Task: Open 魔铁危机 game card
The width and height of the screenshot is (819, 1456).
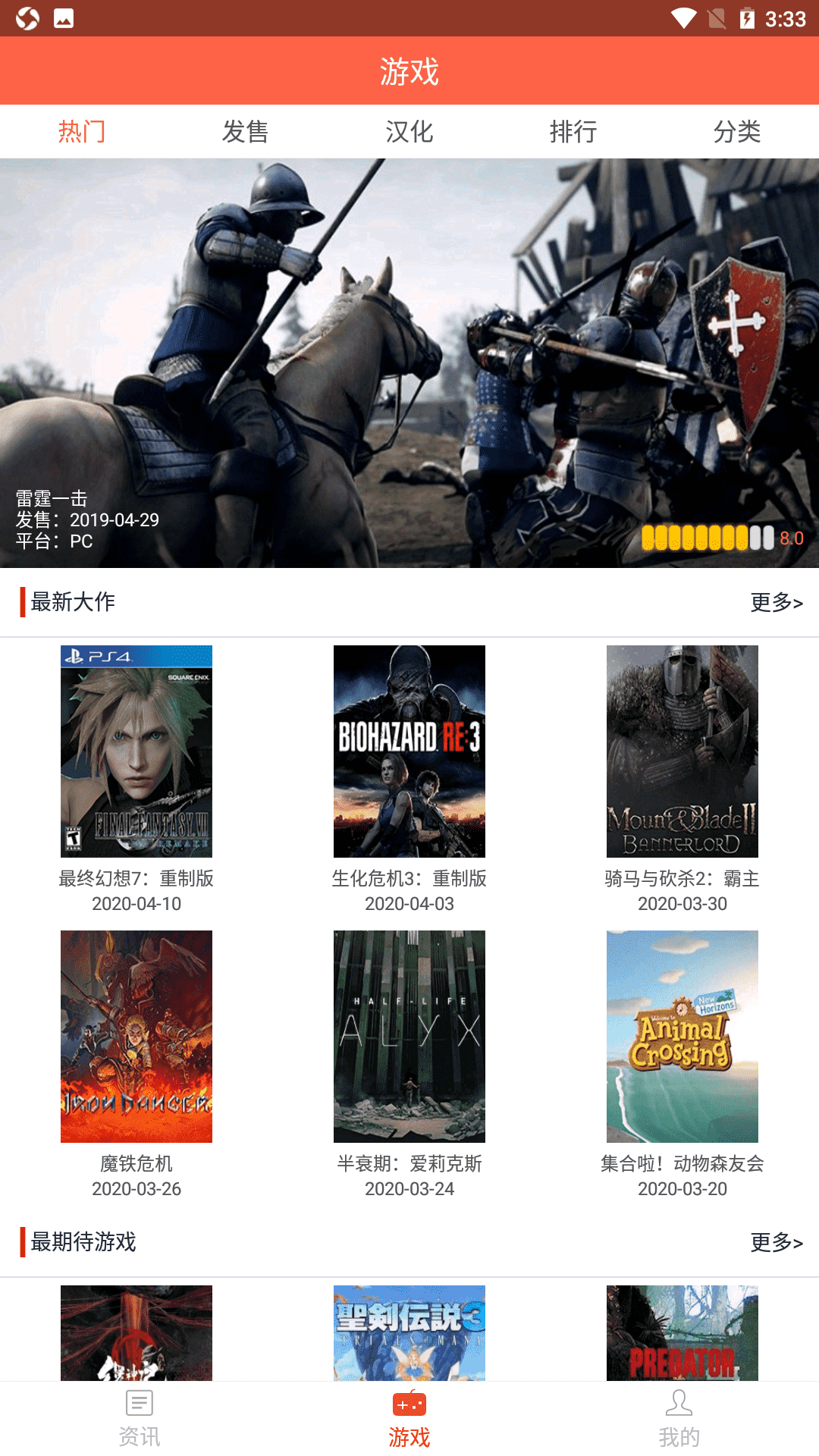Action: [136, 1037]
